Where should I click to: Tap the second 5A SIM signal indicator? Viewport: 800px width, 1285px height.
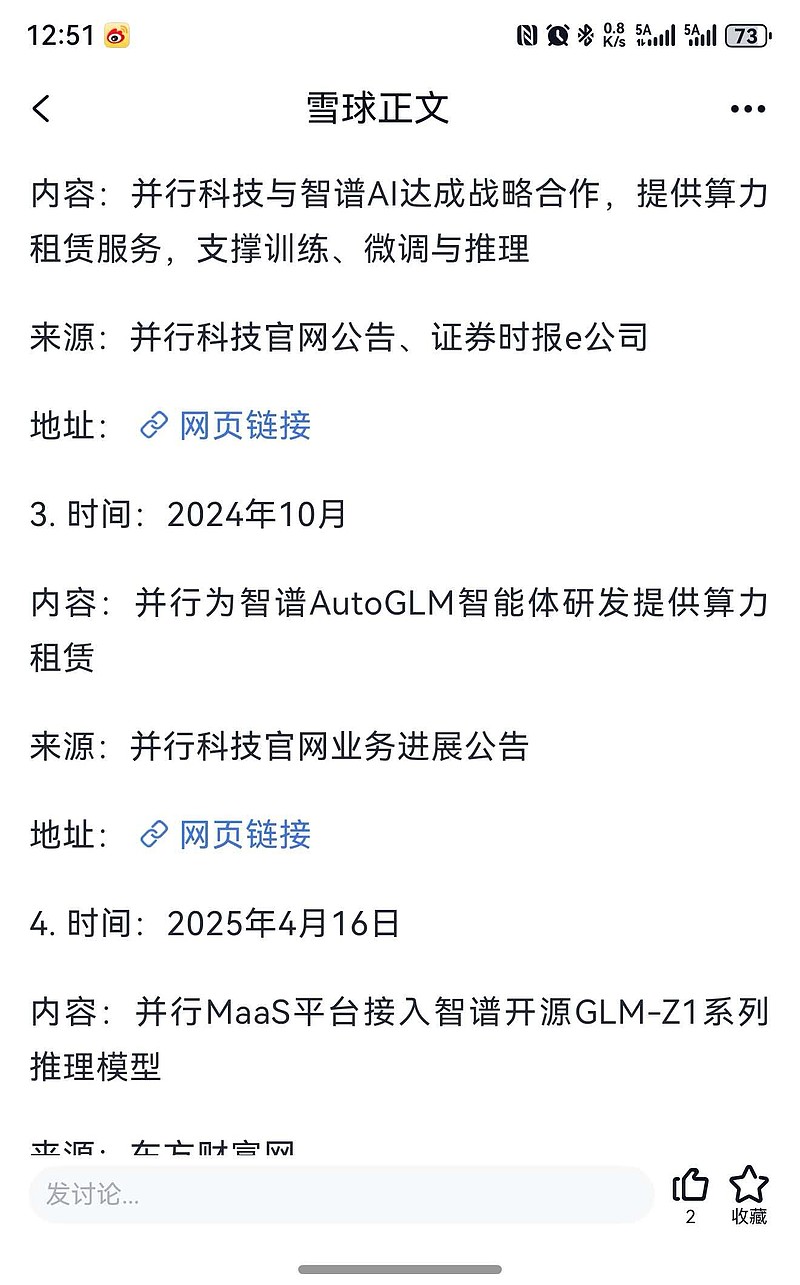coord(700,33)
